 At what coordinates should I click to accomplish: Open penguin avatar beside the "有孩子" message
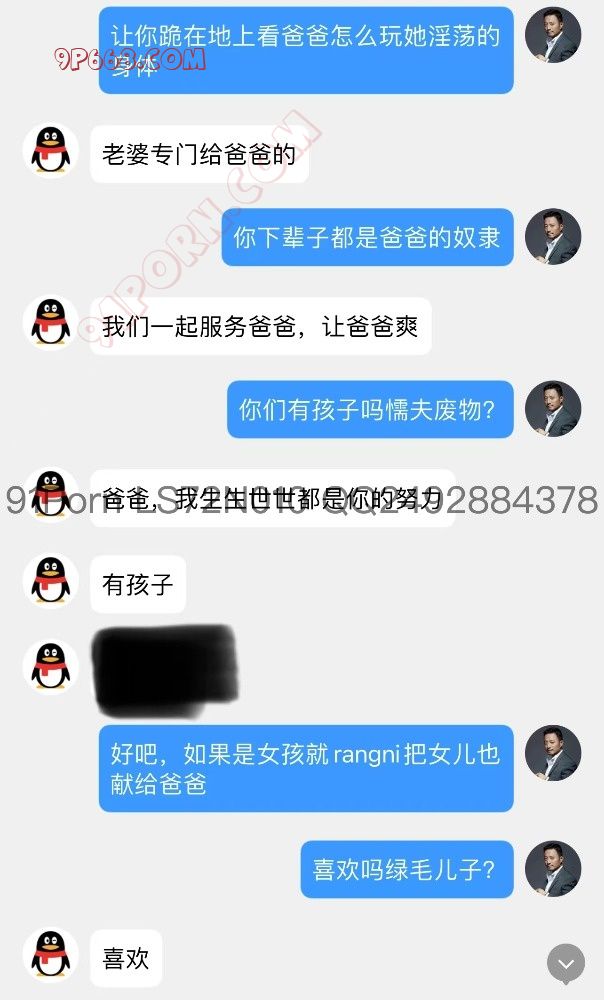[51, 582]
